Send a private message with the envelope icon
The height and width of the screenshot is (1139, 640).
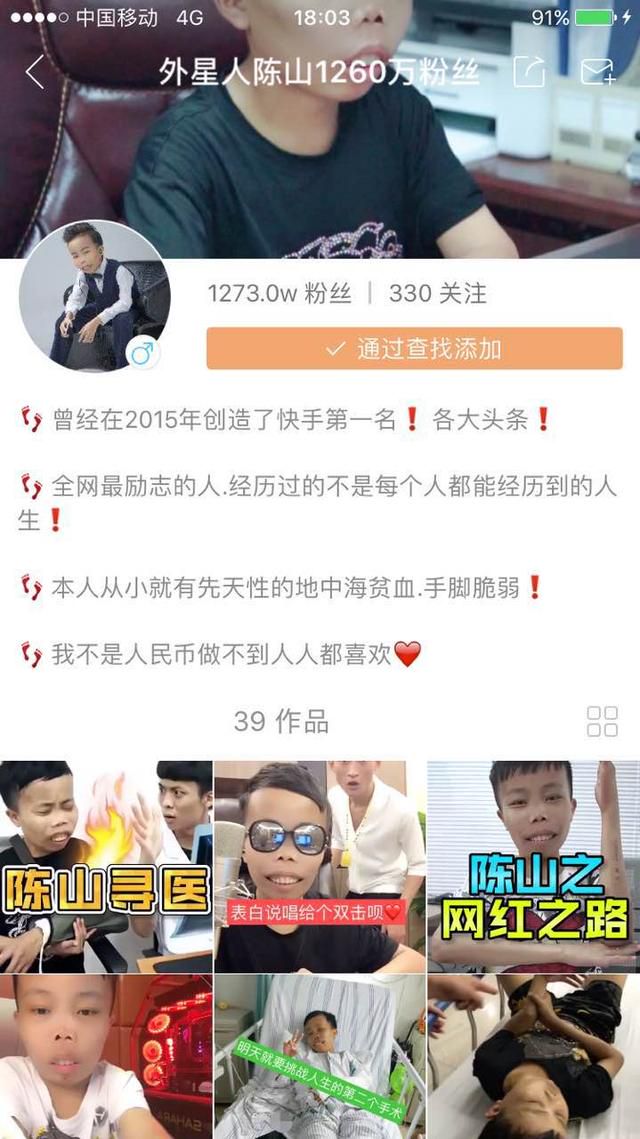pos(597,72)
